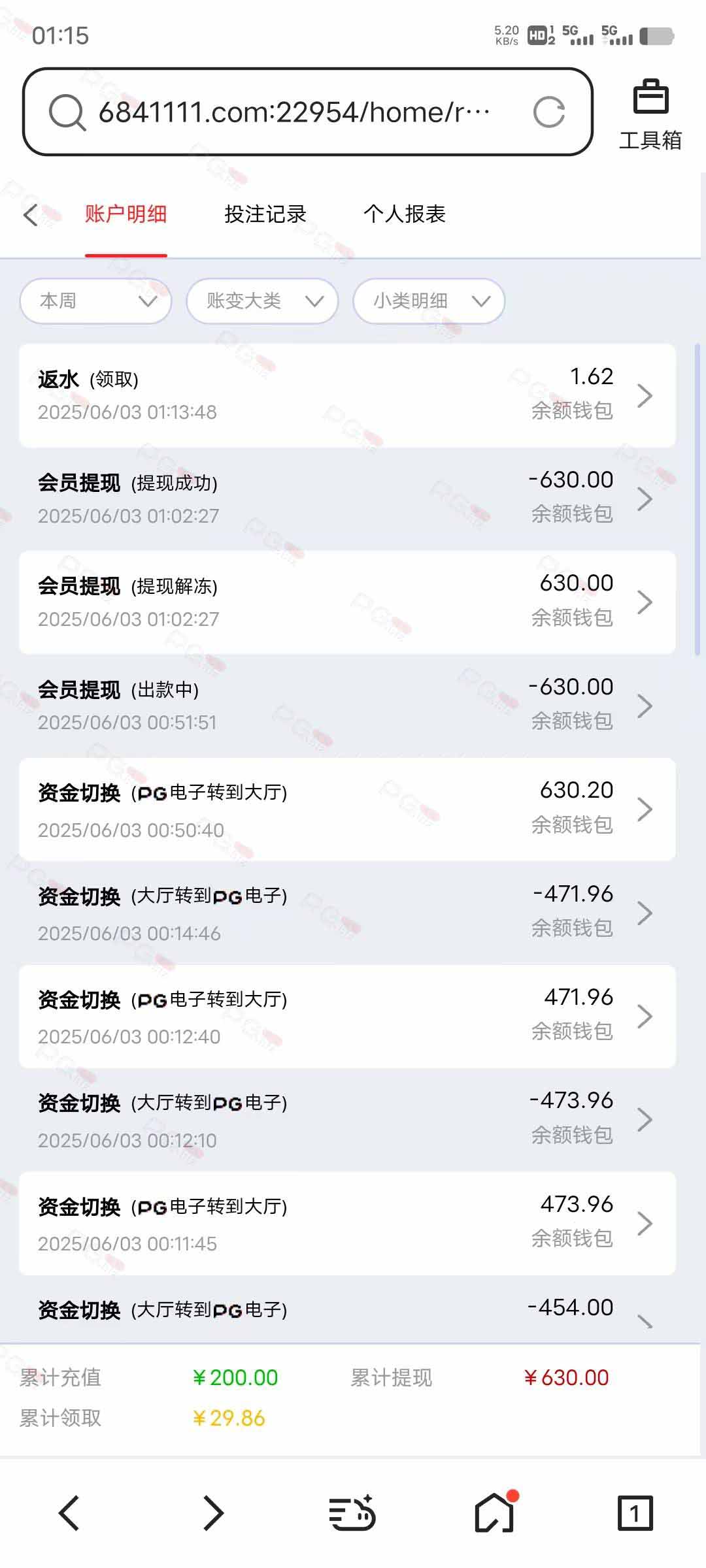This screenshot has width=706, height=1568.
Task: Go back using the arrow beside 账户明细
Action: [31, 214]
